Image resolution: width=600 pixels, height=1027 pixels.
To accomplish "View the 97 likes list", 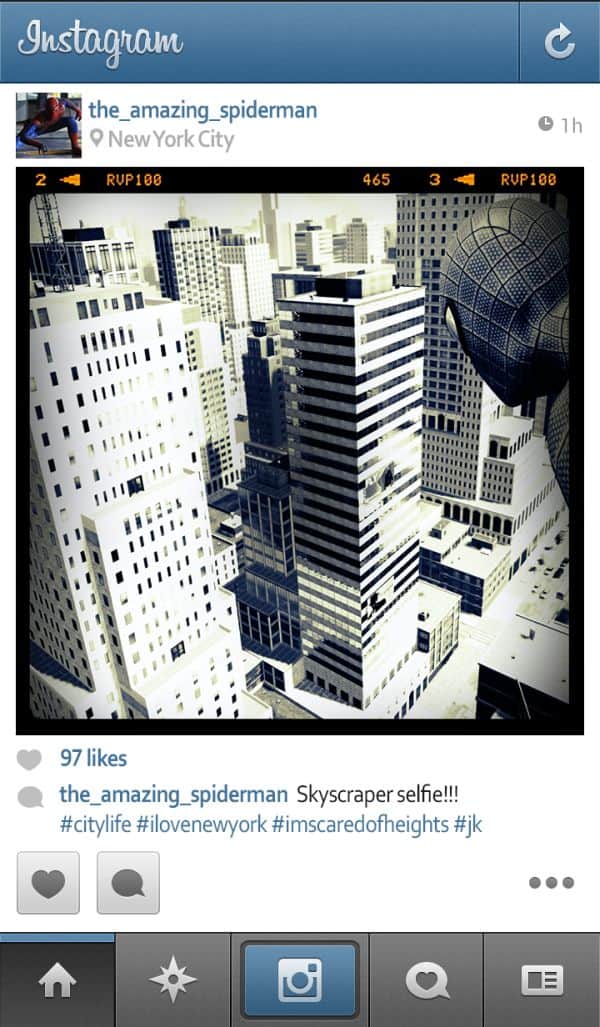I will (x=93, y=758).
